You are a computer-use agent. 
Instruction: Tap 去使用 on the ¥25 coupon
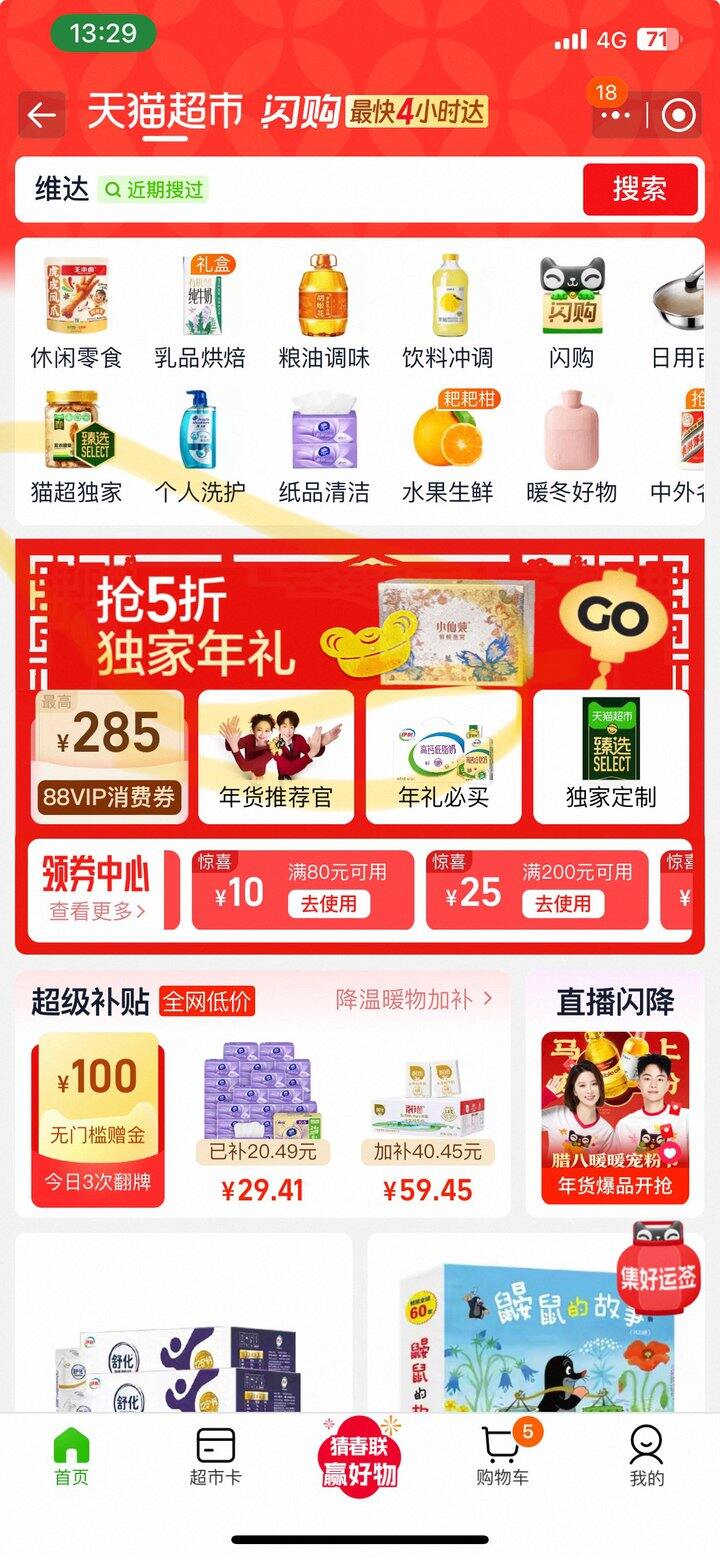[x=562, y=904]
